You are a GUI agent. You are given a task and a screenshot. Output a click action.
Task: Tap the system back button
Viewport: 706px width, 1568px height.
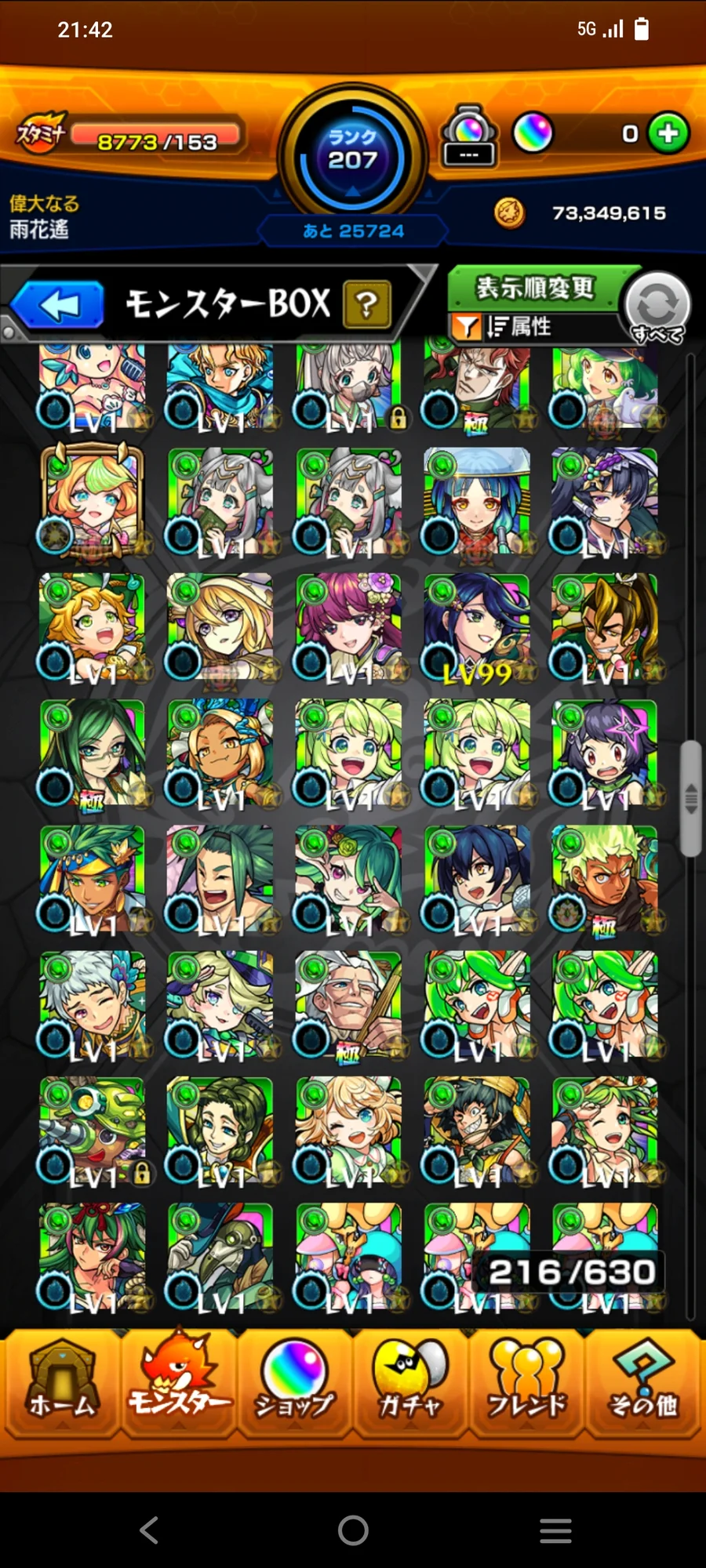point(149,1530)
